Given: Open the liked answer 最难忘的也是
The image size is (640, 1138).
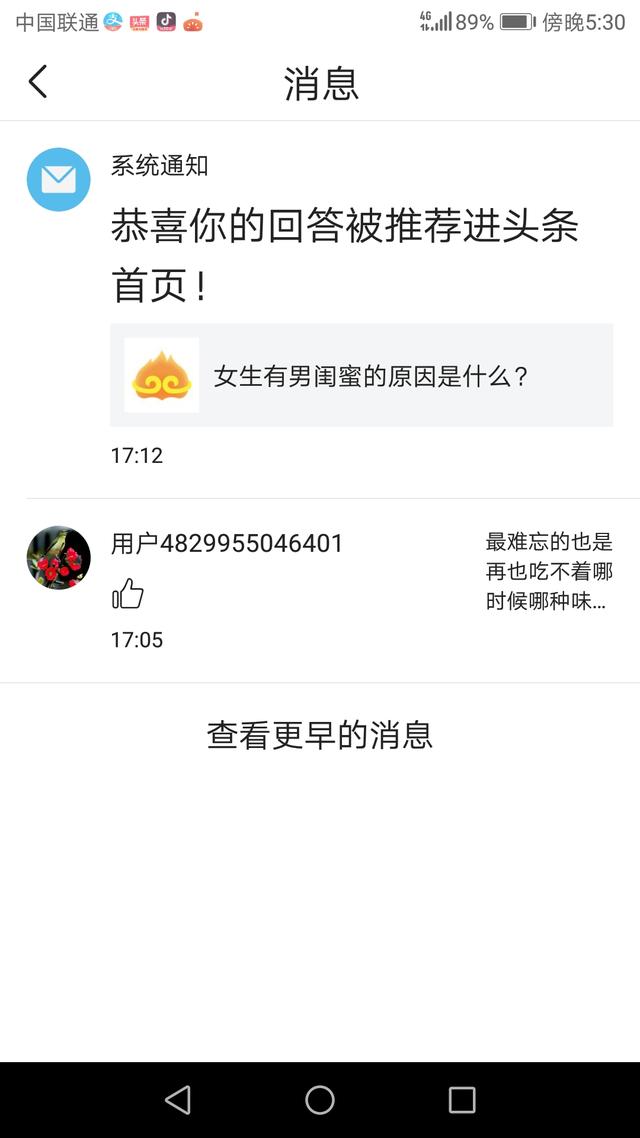Looking at the screenshot, I should click(x=548, y=572).
